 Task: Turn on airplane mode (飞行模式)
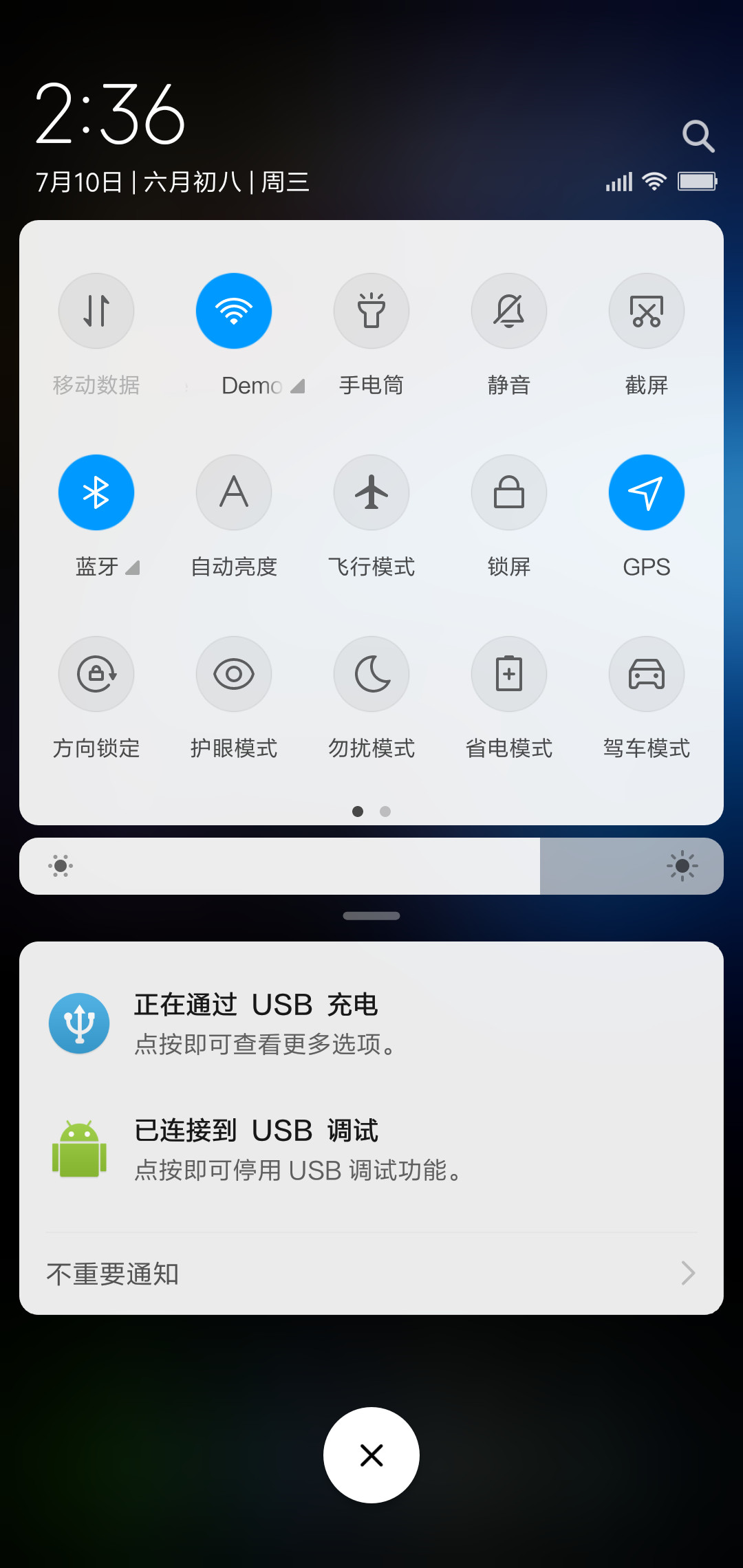371,492
